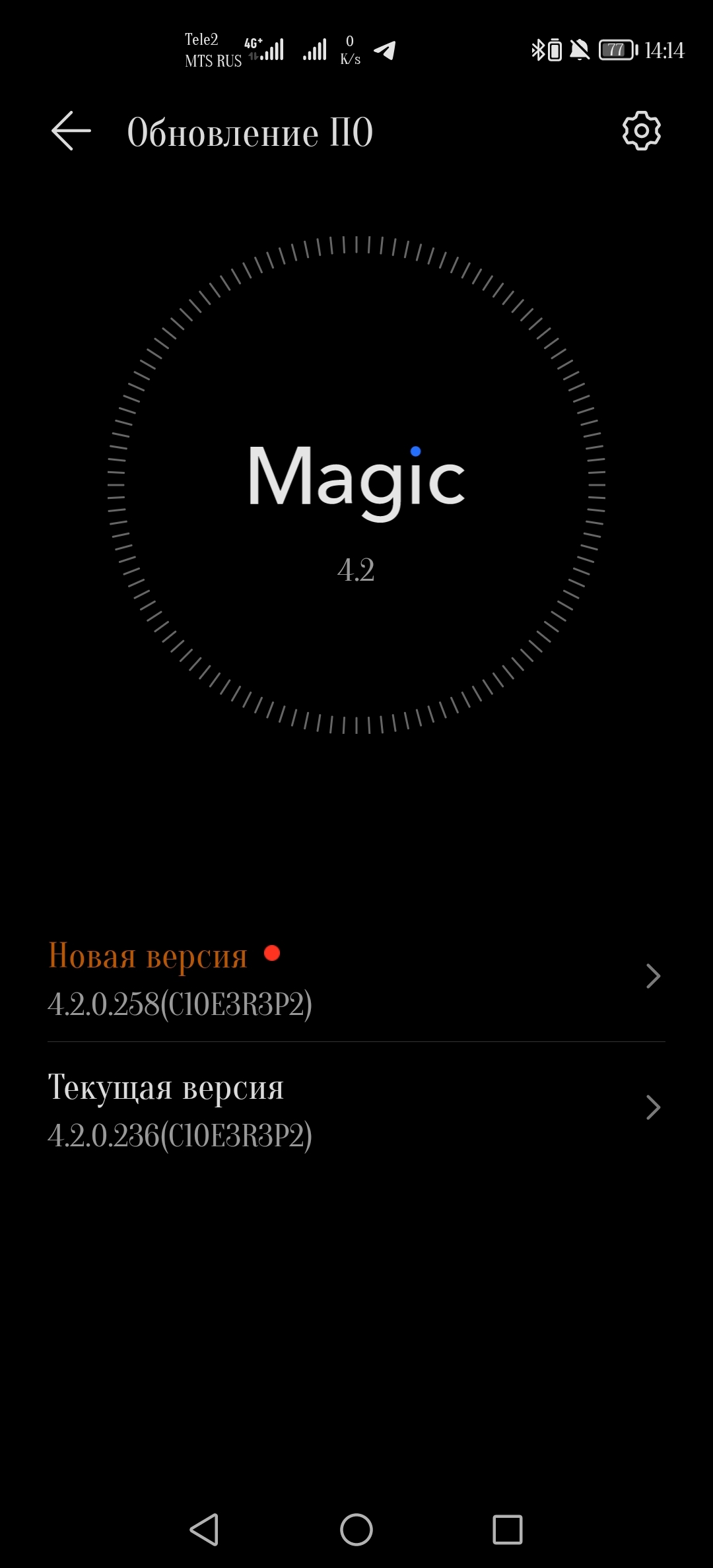Tap the system home button
This screenshot has width=713, height=1568.
[x=356, y=1529]
